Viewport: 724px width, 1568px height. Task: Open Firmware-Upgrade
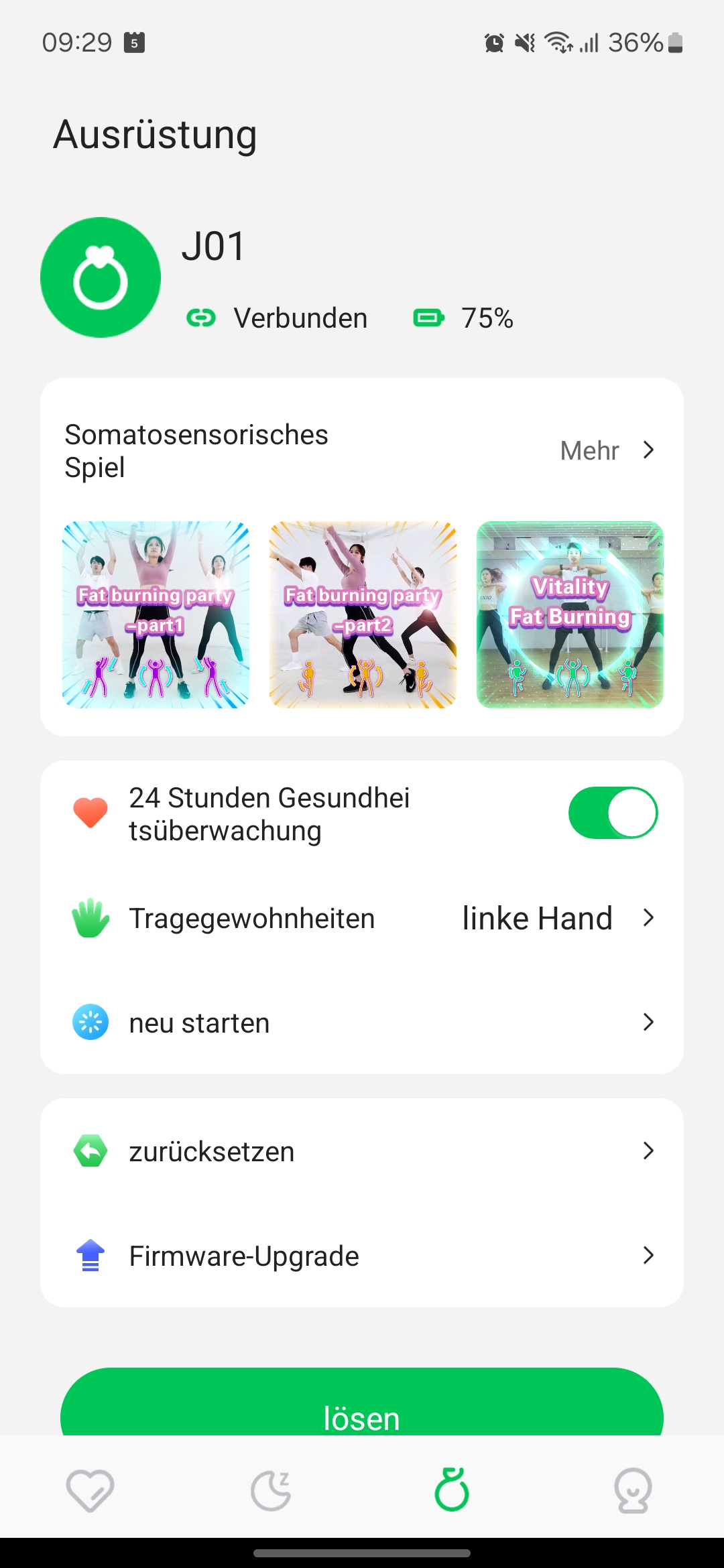pyautogui.click(x=362, y=1256)
